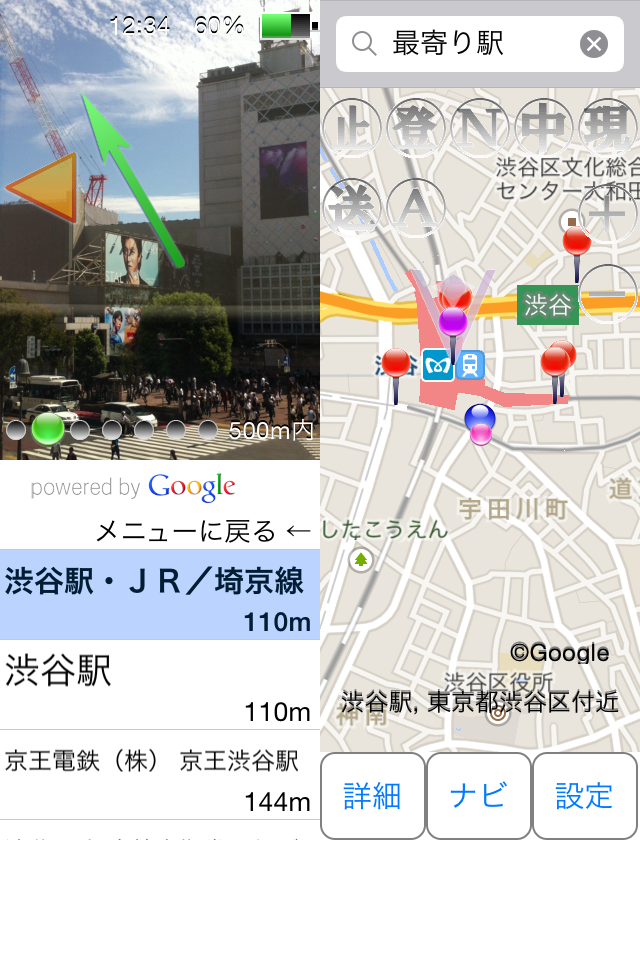Go back via メニューに戻る
Screen dimensions: 640x960
tap(200, 530)
